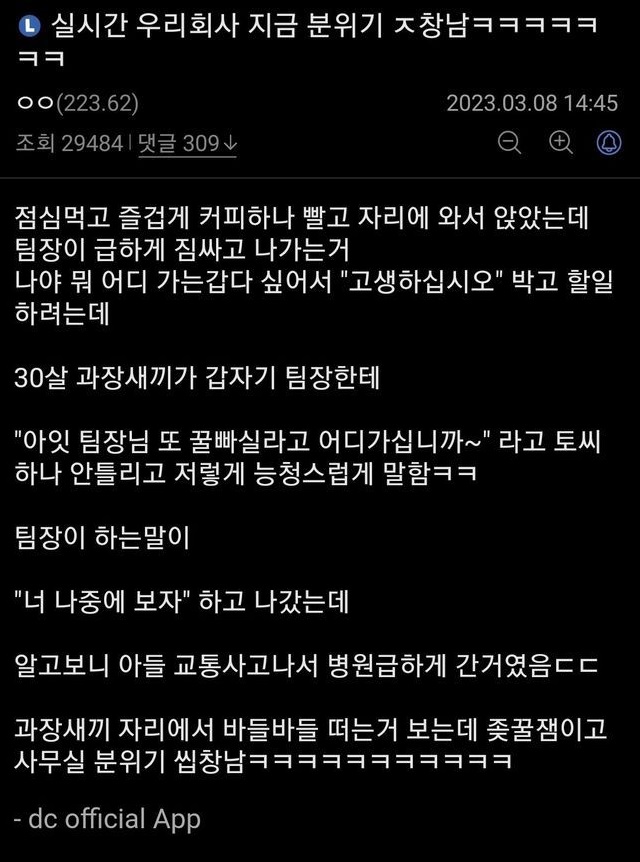Decrease text size with the minus magnifier
The image size is (640, 862).
click(510, 143)
